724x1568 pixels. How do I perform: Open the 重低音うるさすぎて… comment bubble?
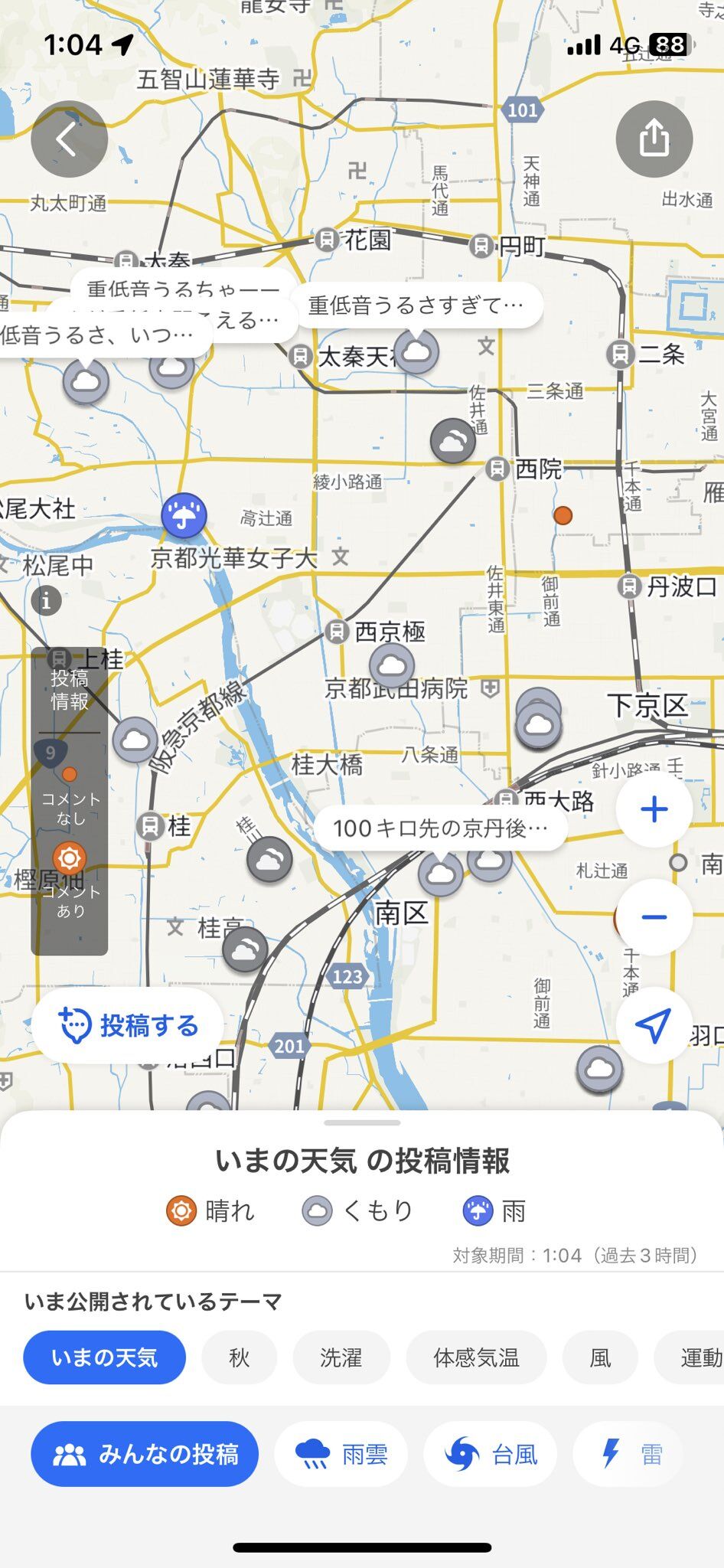(x=416, y=305)
